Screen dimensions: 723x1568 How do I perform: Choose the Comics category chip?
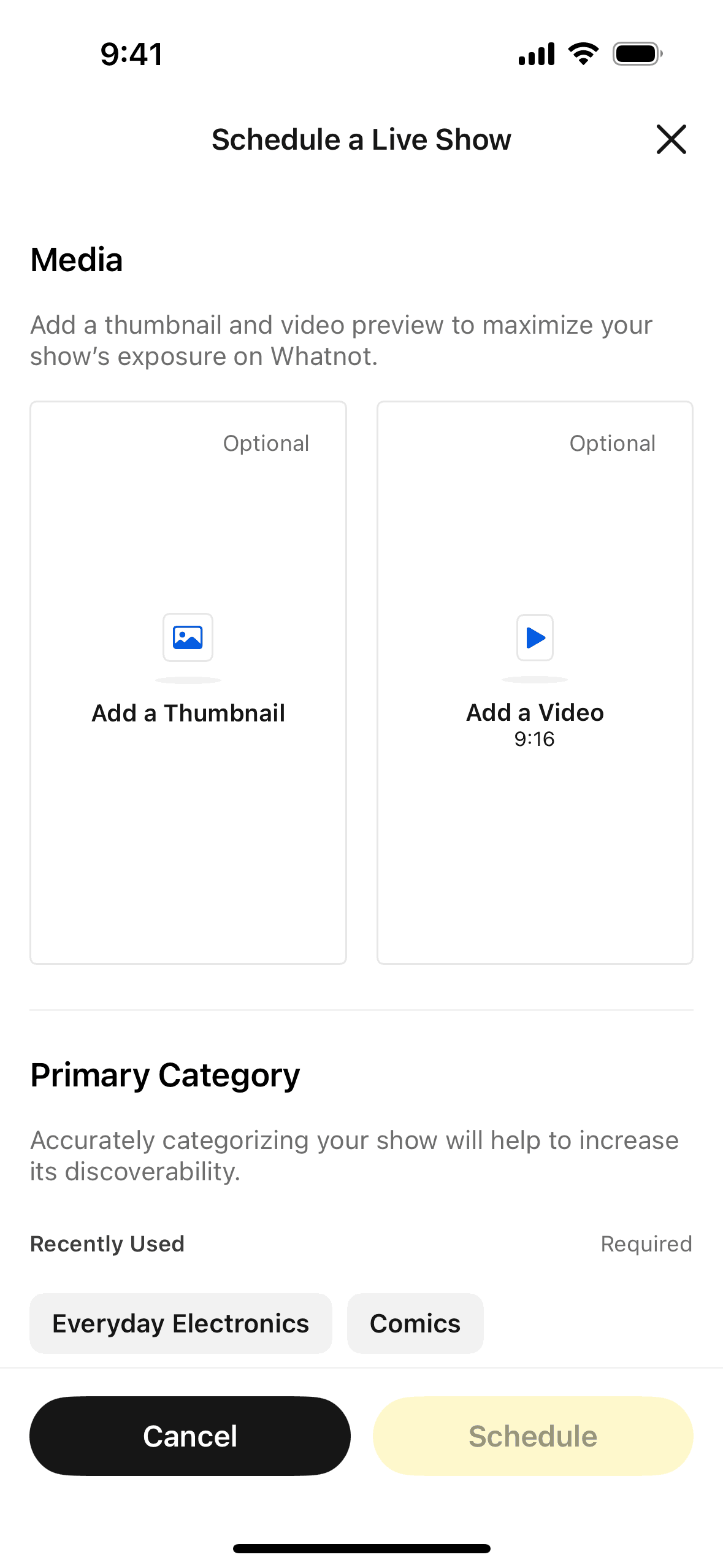pyautogui.click(x=415, y=1323)
